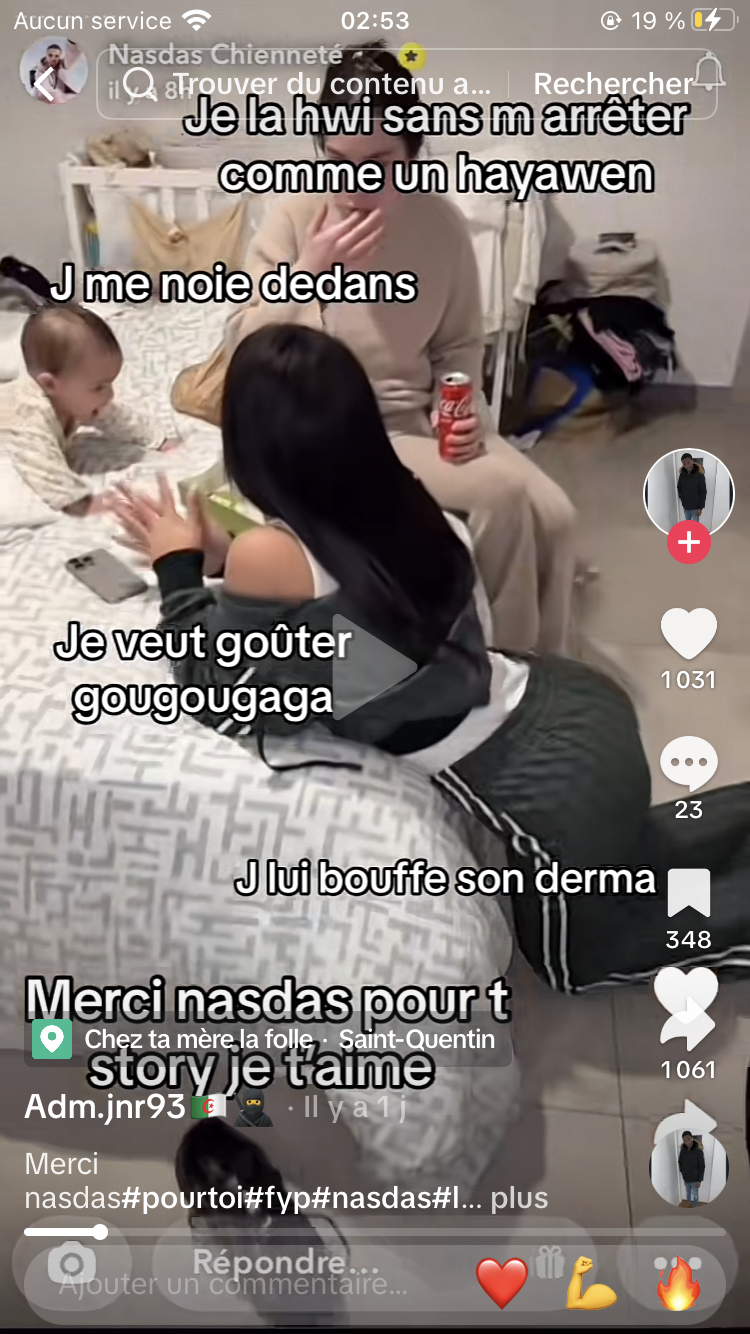
Task: Open the 23 comments
Action: click(x=689, y=765)
